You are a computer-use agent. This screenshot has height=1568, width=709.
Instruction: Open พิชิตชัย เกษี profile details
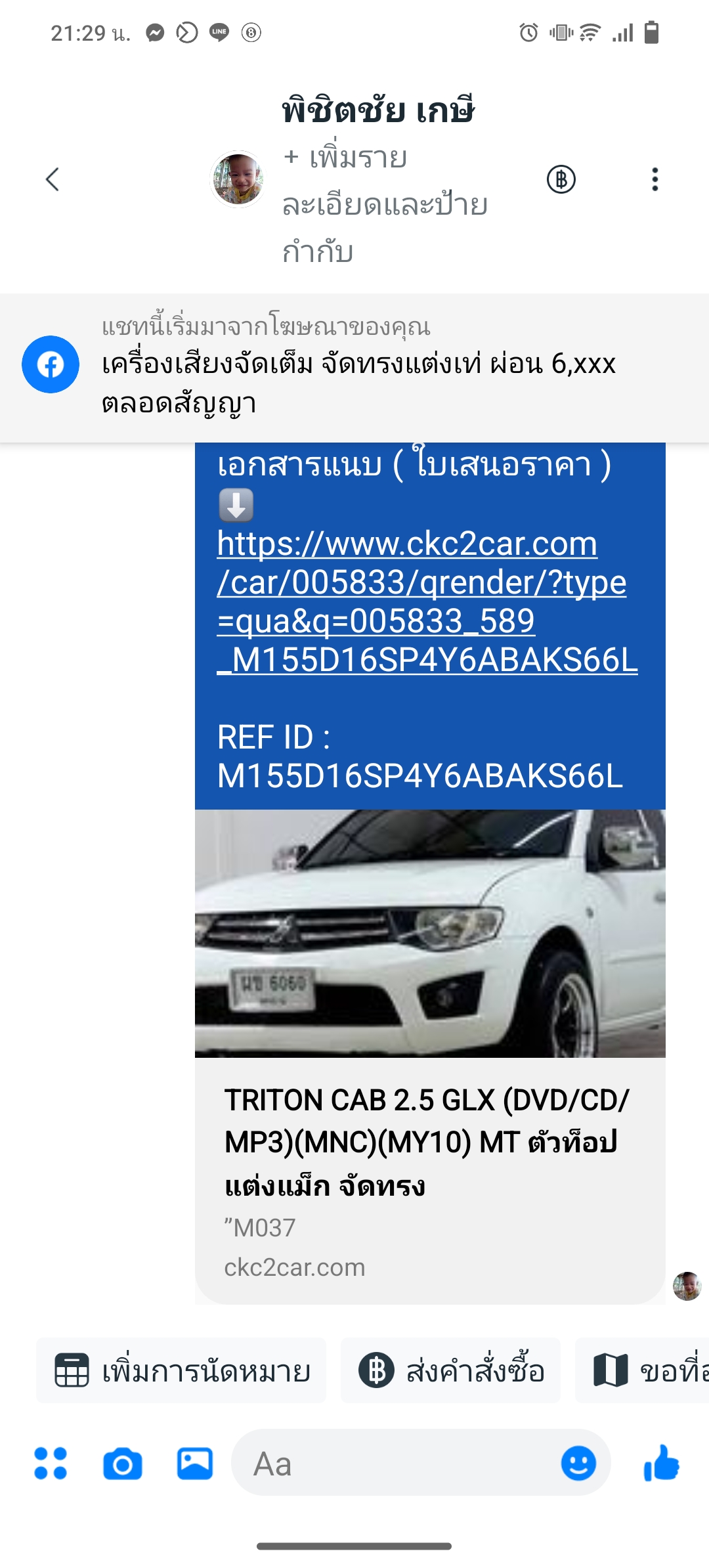377,111
